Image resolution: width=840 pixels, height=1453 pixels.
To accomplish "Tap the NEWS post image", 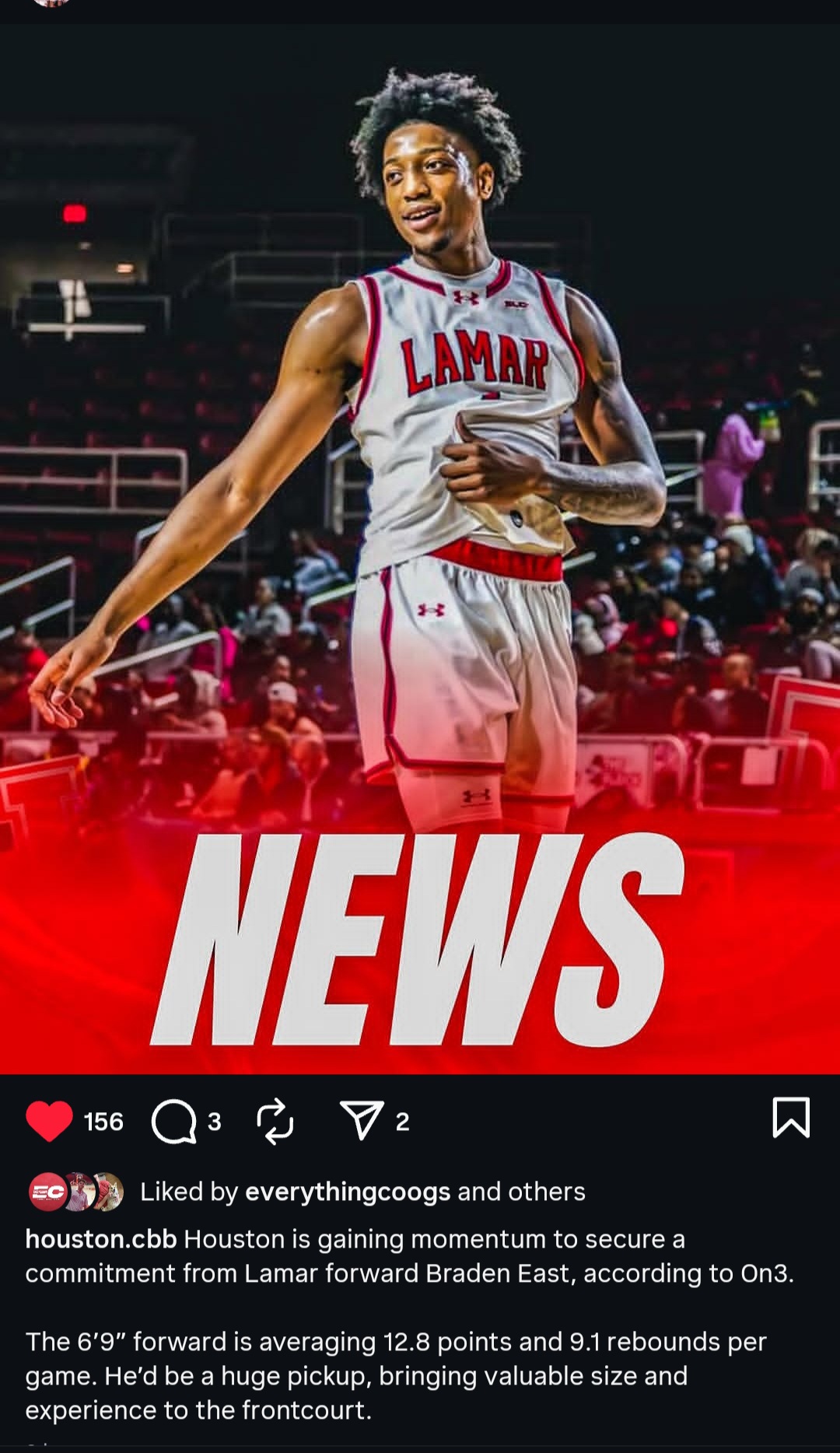I will click(420, 544).
